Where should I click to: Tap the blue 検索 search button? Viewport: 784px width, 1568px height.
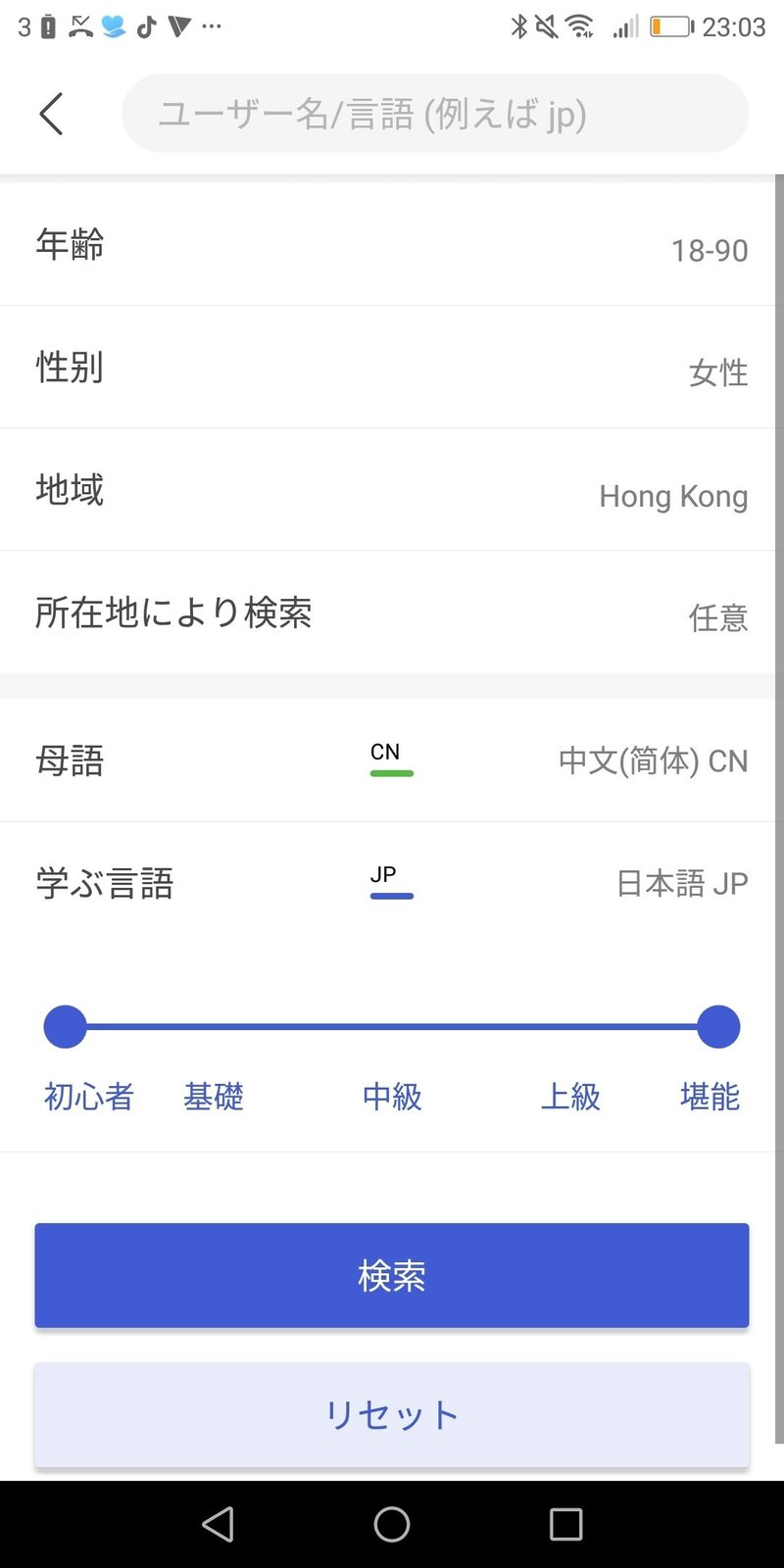pos(391,1275)
